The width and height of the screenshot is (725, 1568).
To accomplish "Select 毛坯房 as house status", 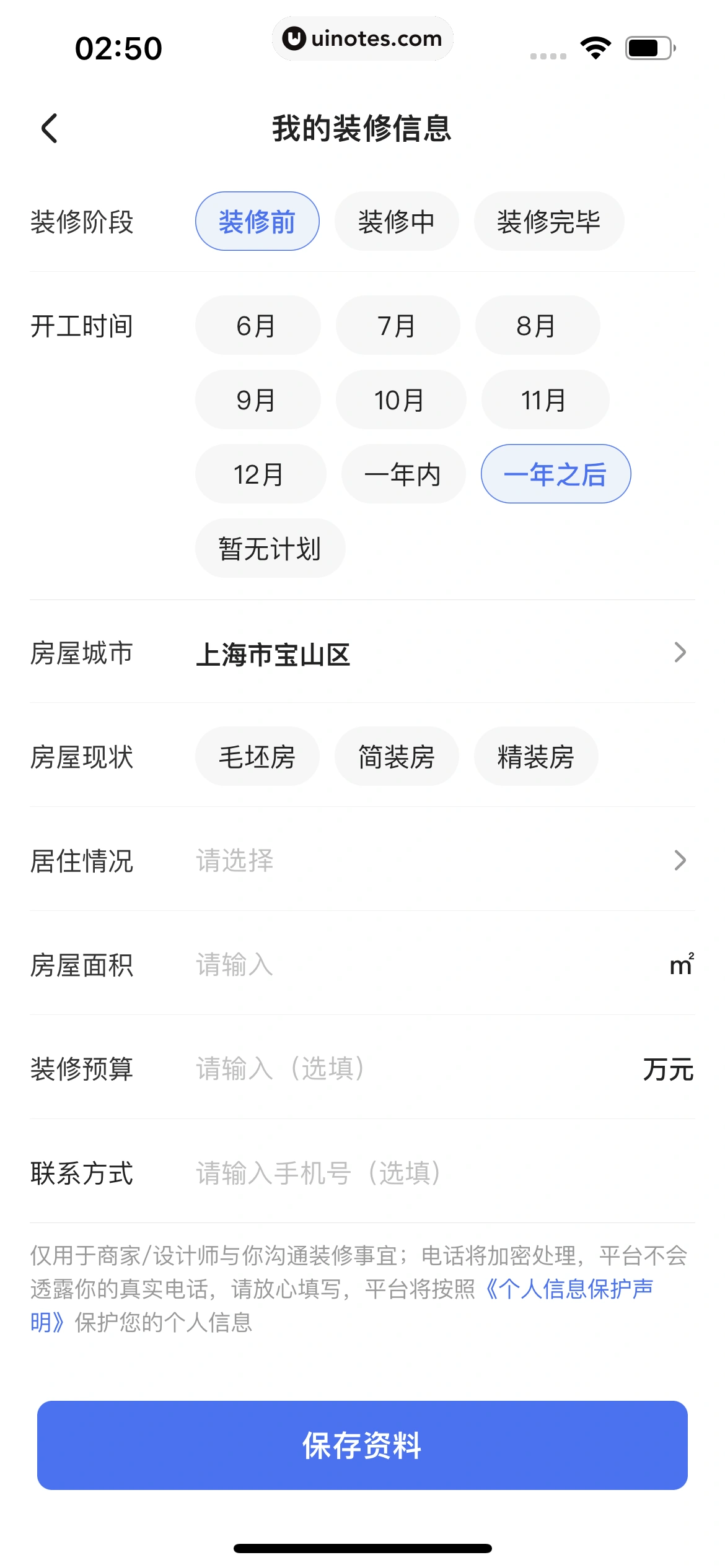I will coord(258,756).
